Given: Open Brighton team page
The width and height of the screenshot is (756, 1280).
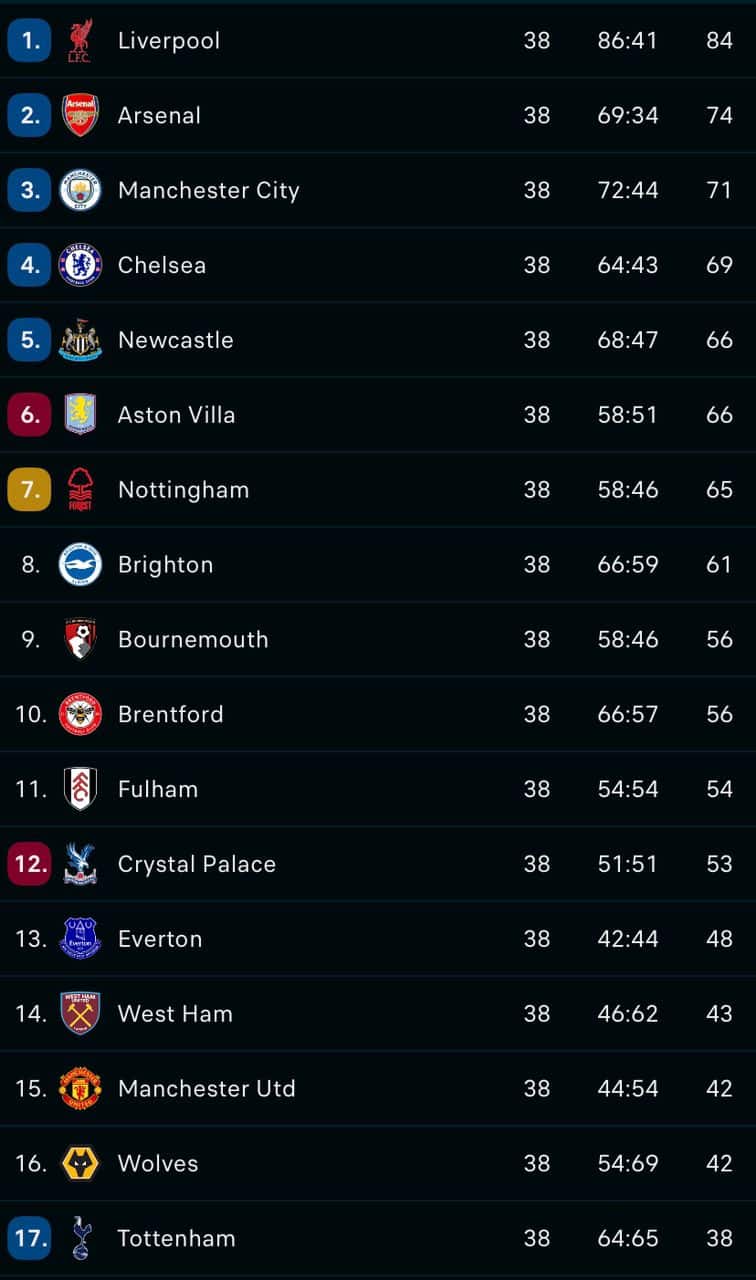Looking at the screenshot, I should tap(165, 565).
